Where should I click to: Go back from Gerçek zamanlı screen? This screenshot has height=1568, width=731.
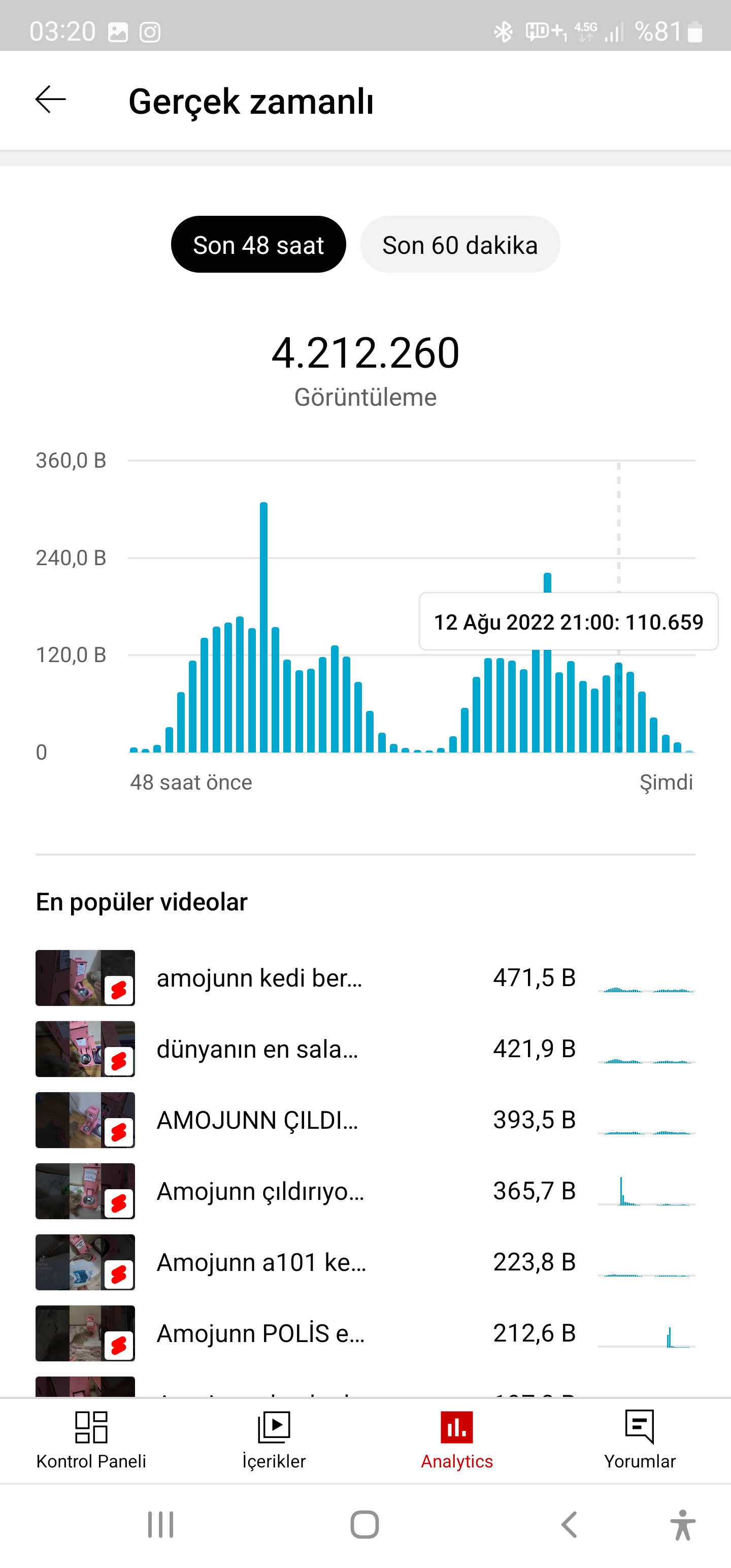pos(51,100)
